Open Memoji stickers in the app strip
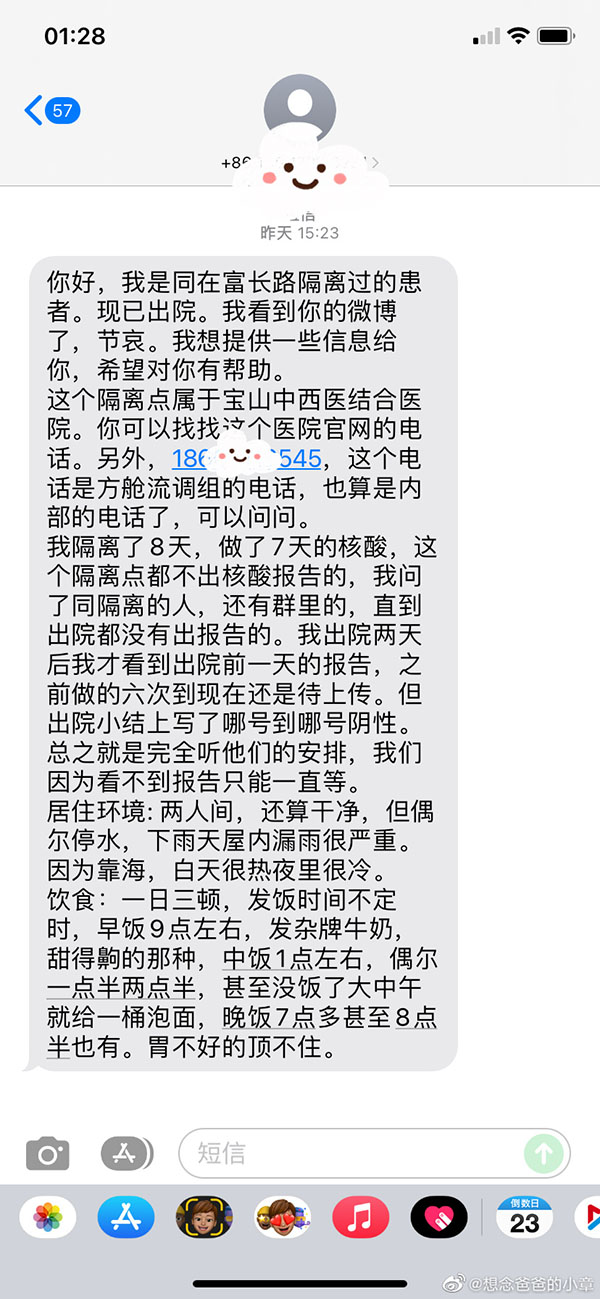 [281, 1217]
